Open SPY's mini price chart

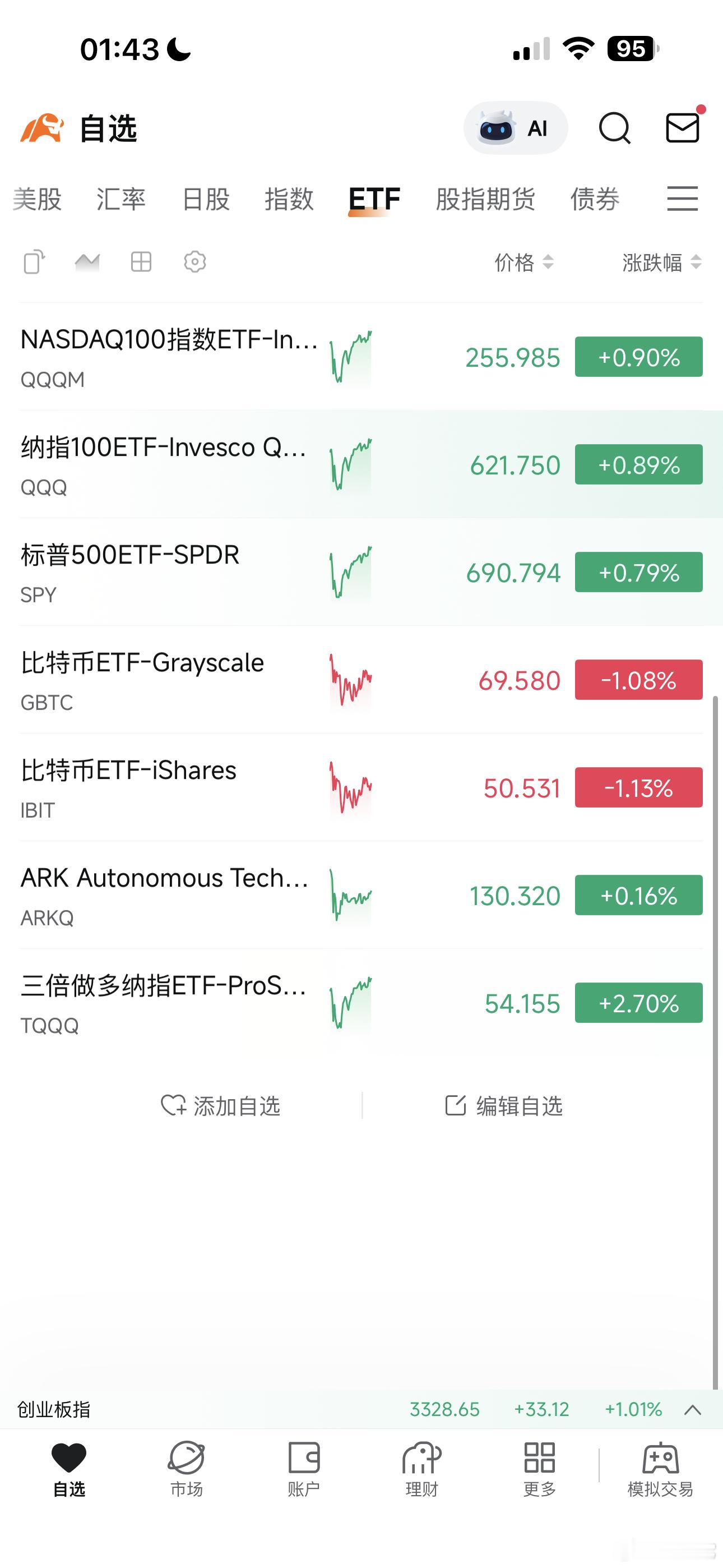tap(349, 572)
